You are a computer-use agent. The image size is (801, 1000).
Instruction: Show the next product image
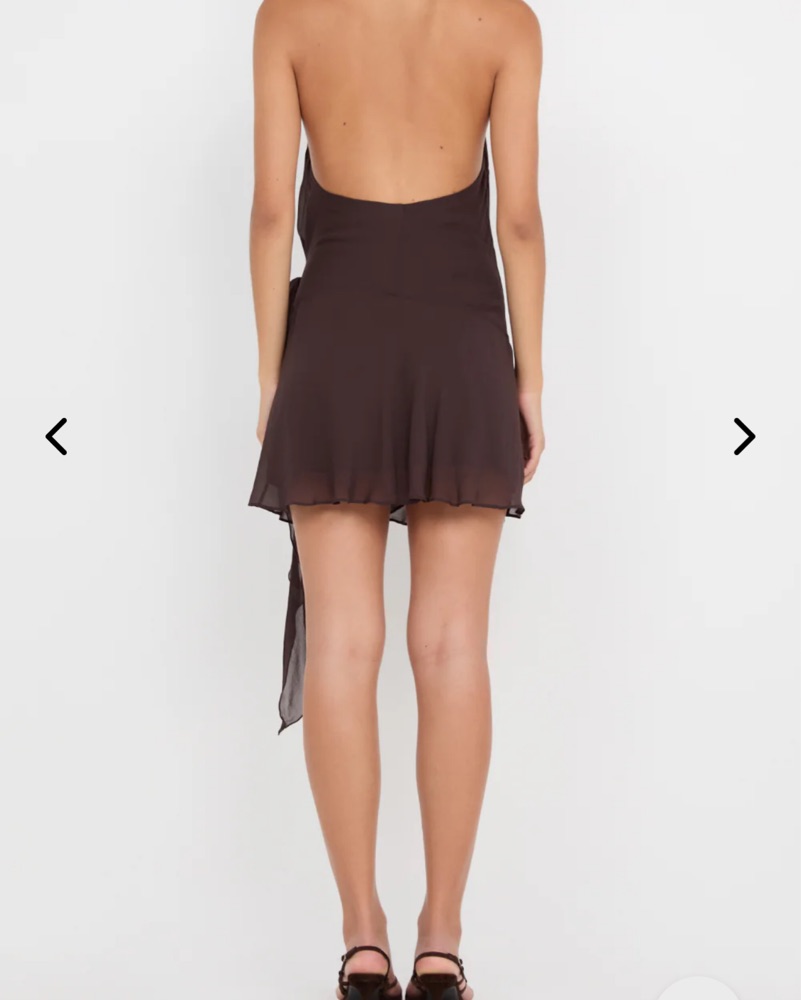tap(743, 437)
